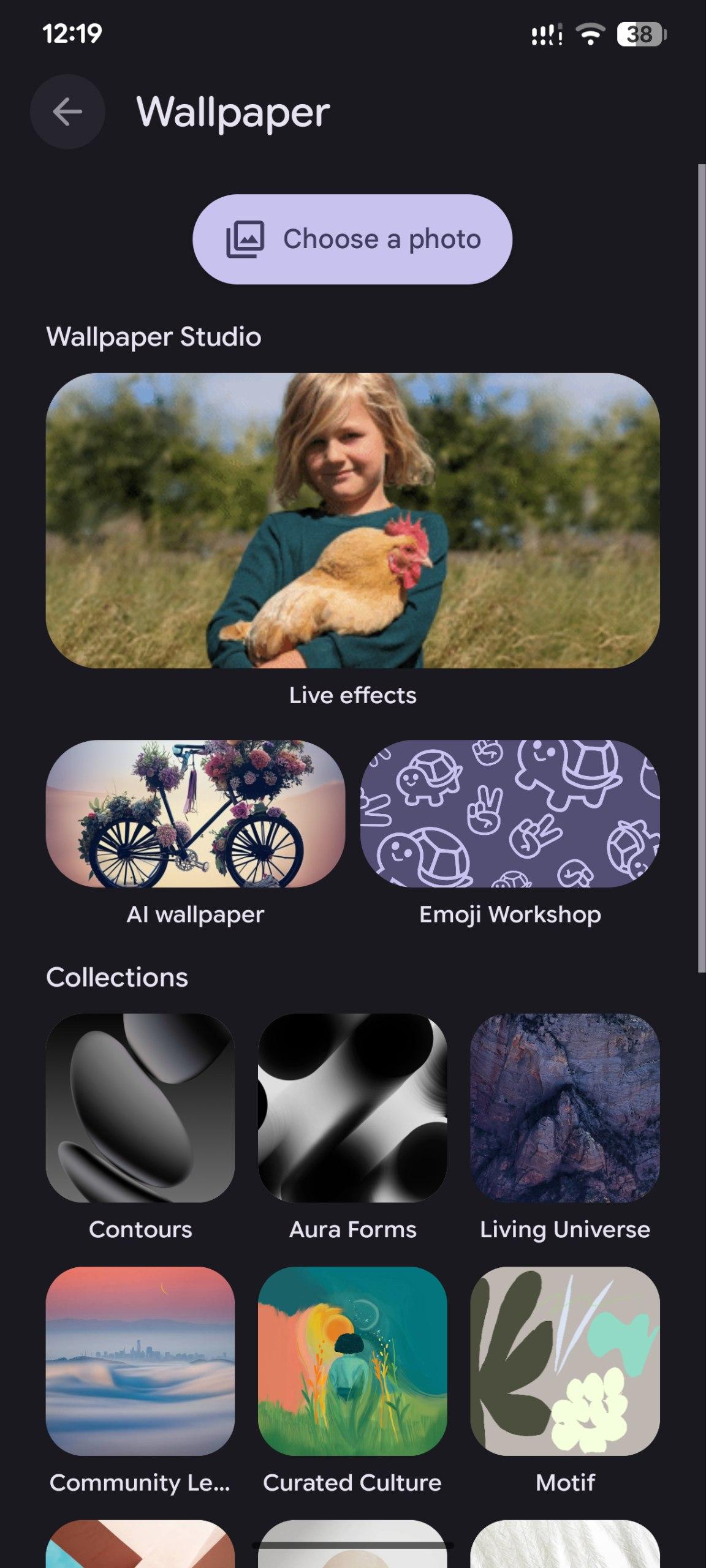The image size is (706, 1568).
Task: View the Living Universe collection
Action: point(564,1107)
